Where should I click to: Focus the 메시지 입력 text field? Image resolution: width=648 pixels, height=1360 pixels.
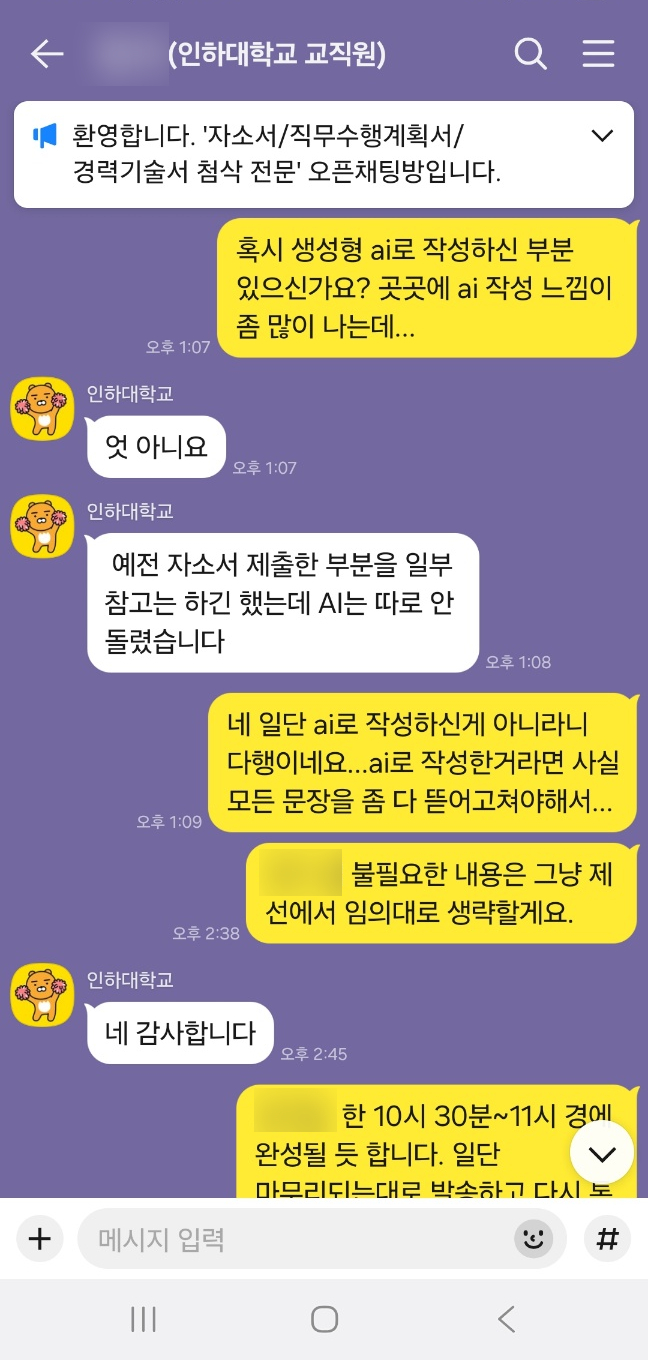pos(300,1240)
